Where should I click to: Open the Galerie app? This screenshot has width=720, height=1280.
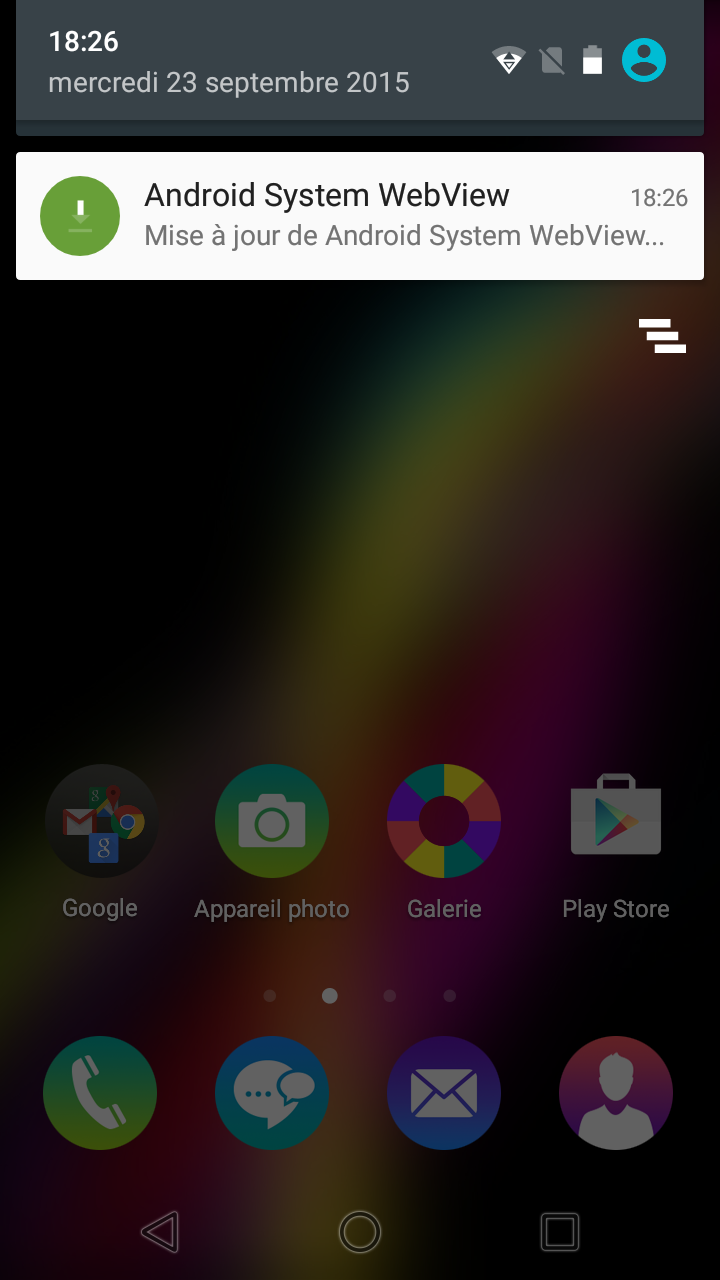click(444, 822)
